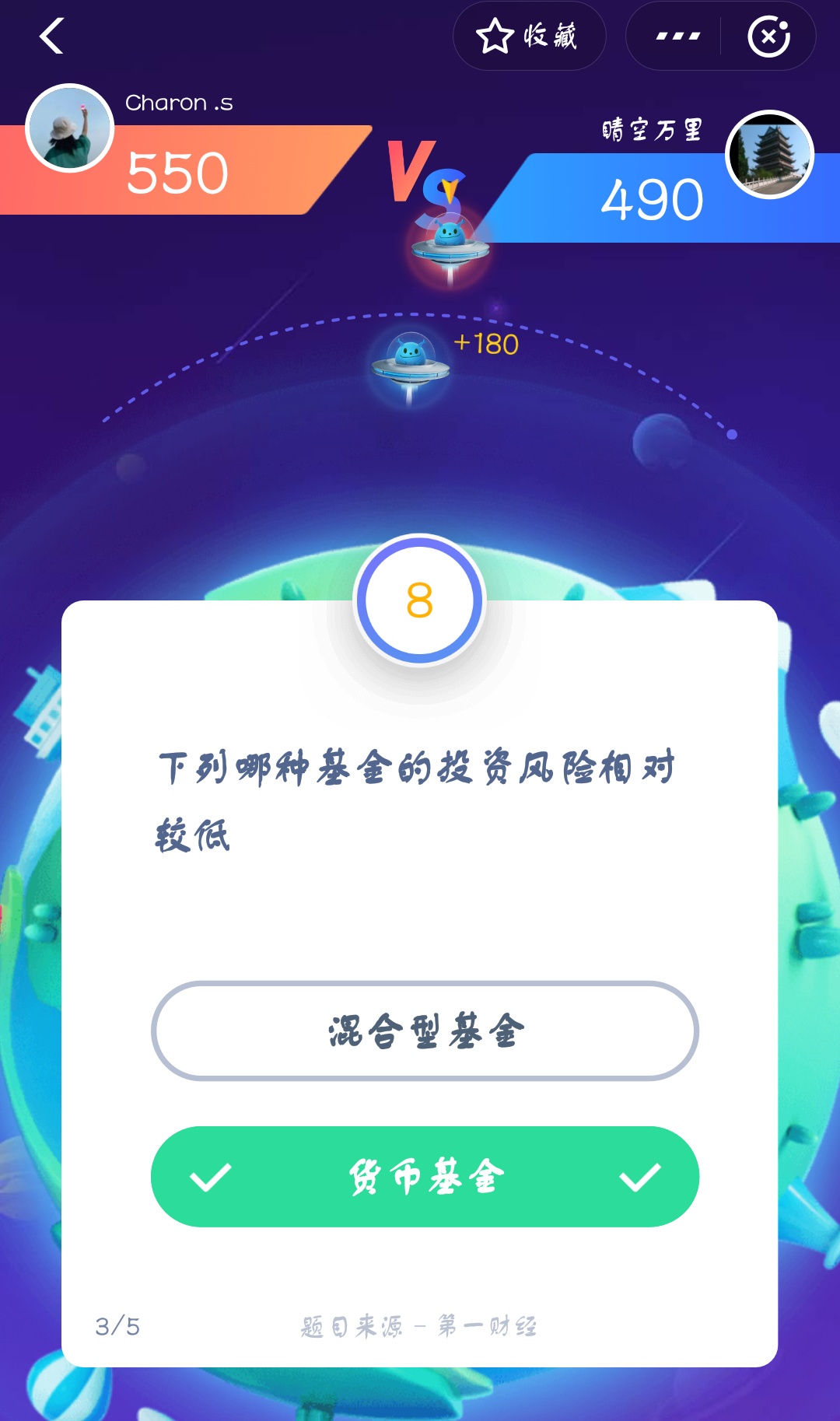The image size is (840, 1421).
Task: Tap the exit icon at the top right corner
Action: coord(769,35)
